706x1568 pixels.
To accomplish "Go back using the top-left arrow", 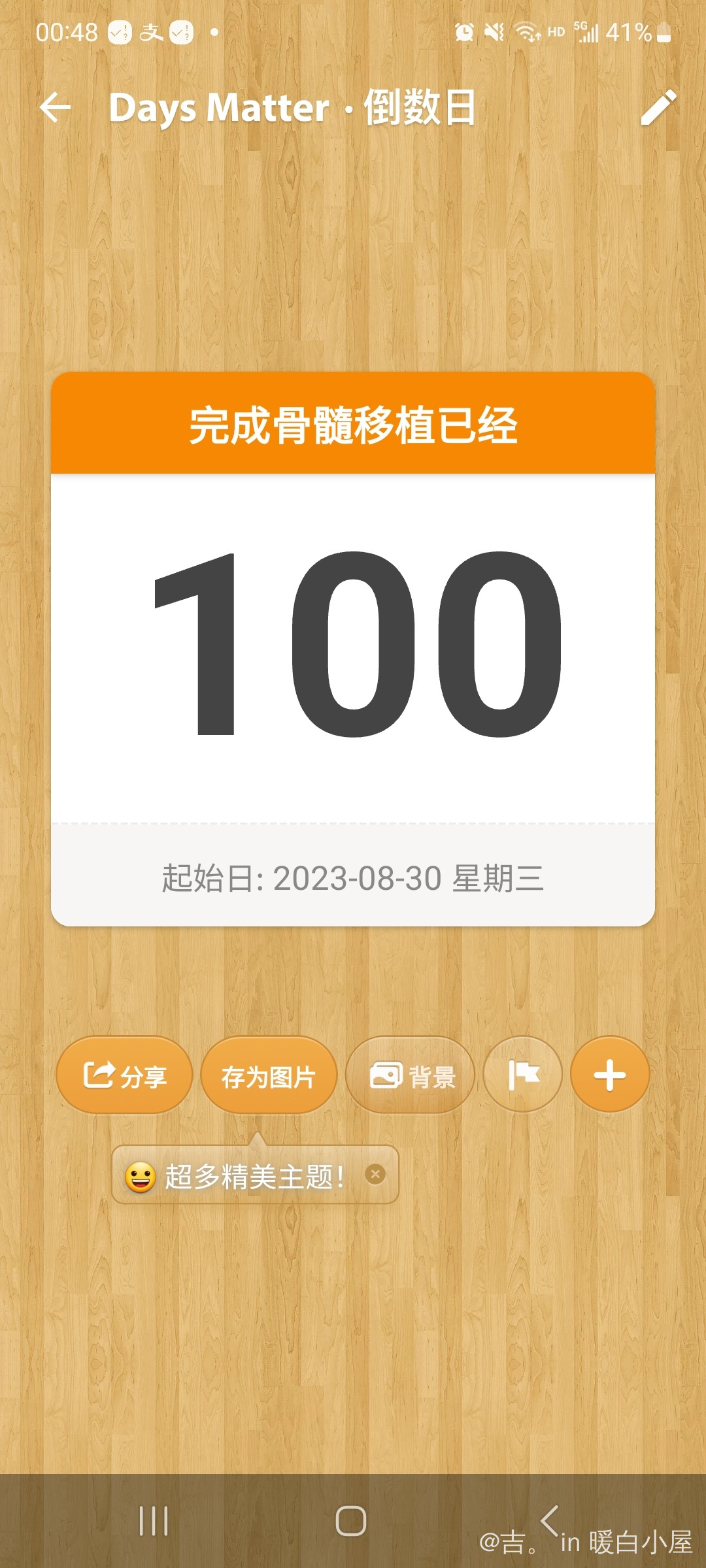I will pos(55,107).
